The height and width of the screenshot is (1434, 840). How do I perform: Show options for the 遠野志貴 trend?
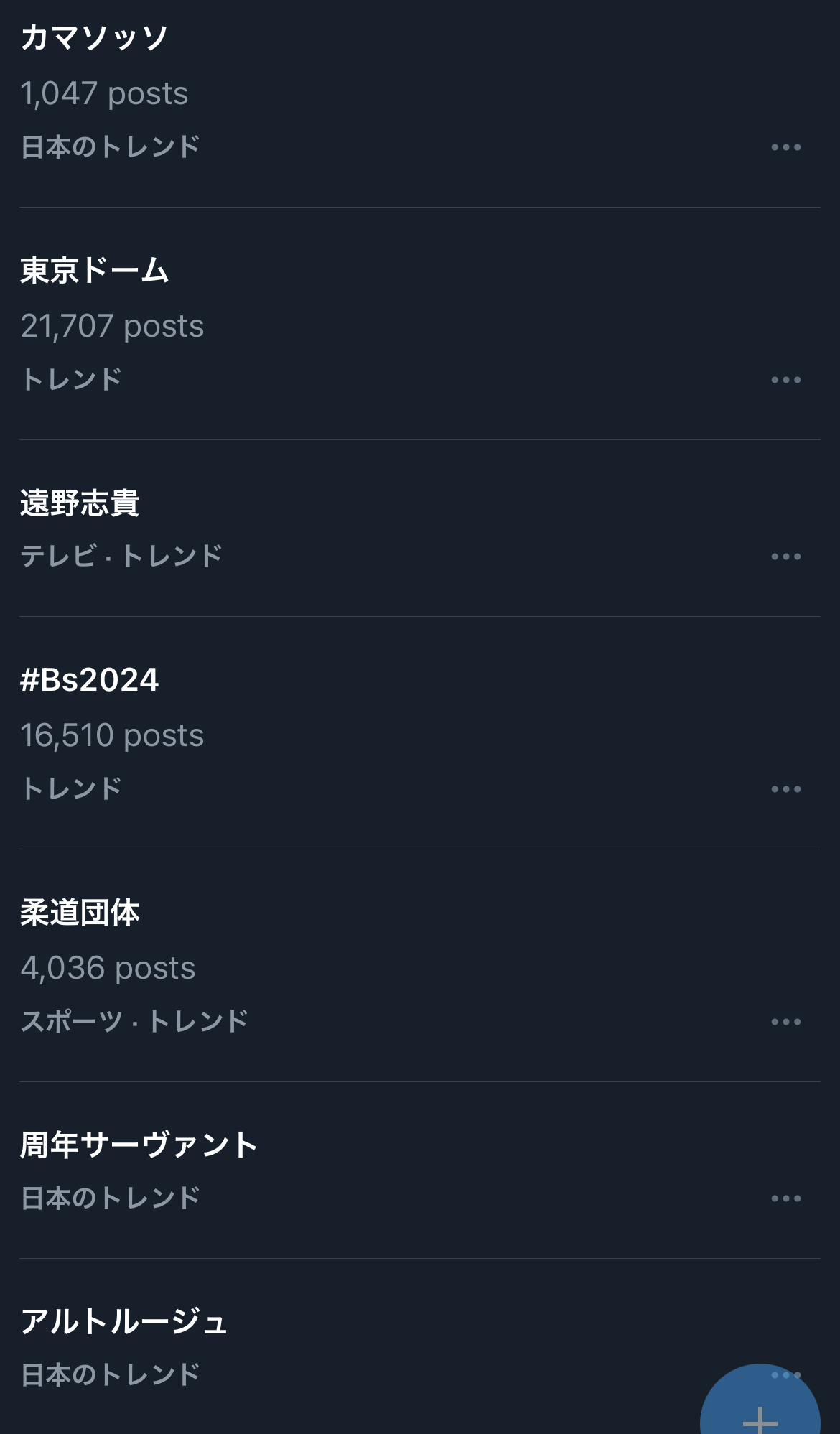click(x=785, y=557)
